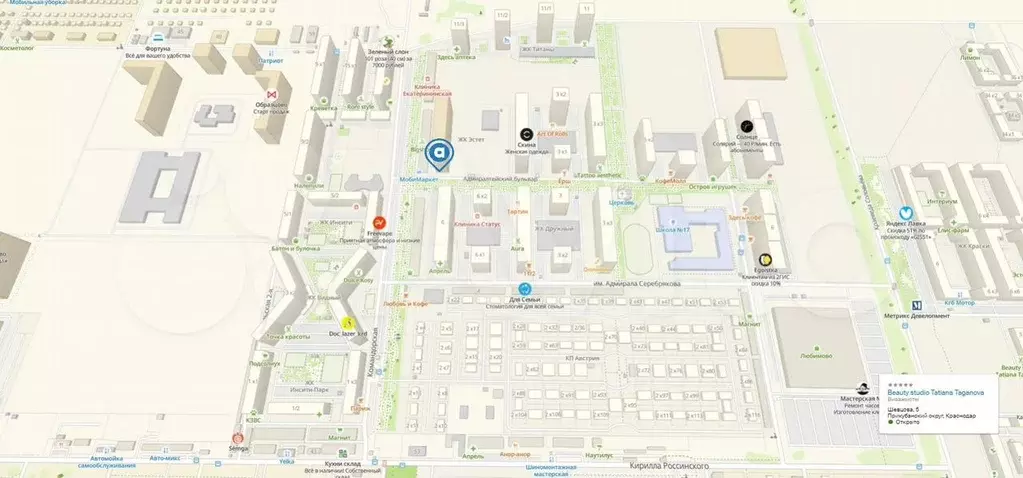Open the Egoistka marker
The height and width of the screenshot is (478, 1023).
765,258
